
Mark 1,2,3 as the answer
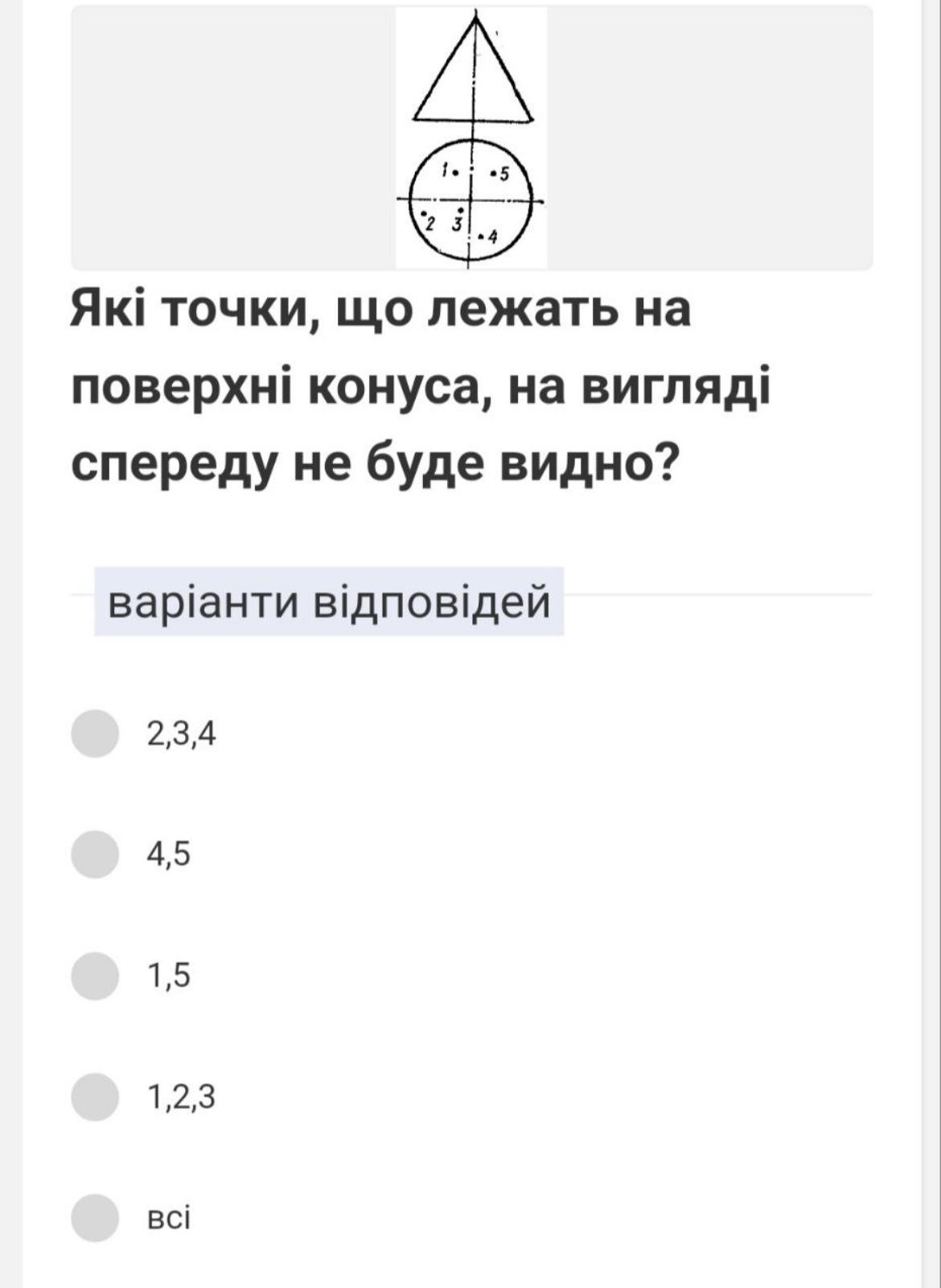pos(96,1097)
